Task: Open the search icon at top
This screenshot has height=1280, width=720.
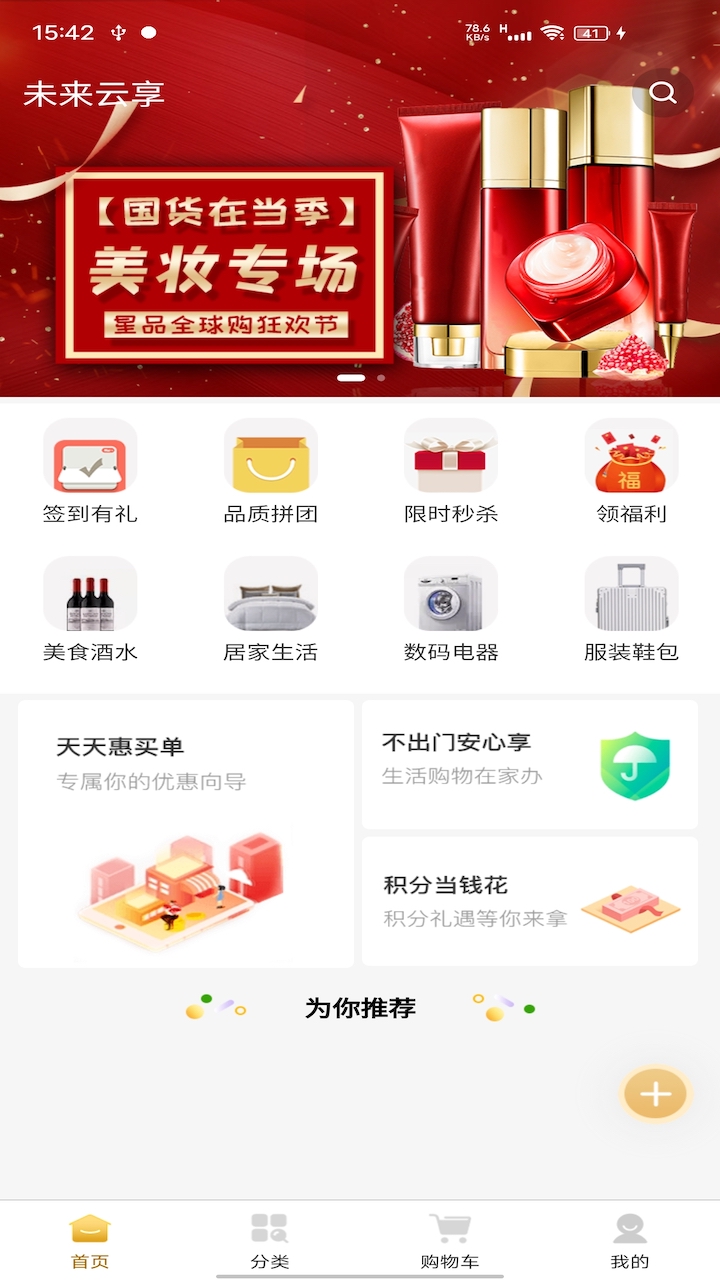Action: (663, 93)
